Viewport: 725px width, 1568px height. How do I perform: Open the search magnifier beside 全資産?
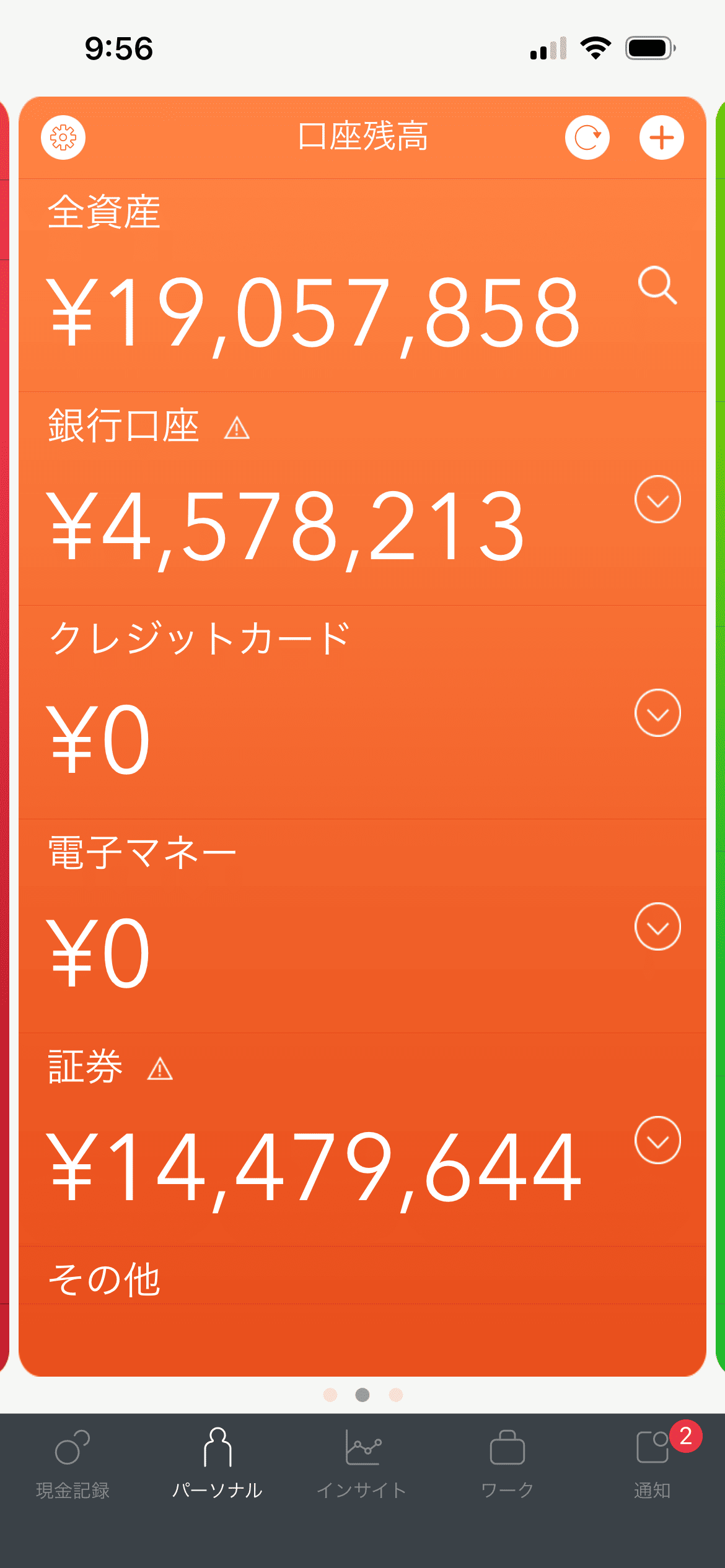click(x=657, y=285)
